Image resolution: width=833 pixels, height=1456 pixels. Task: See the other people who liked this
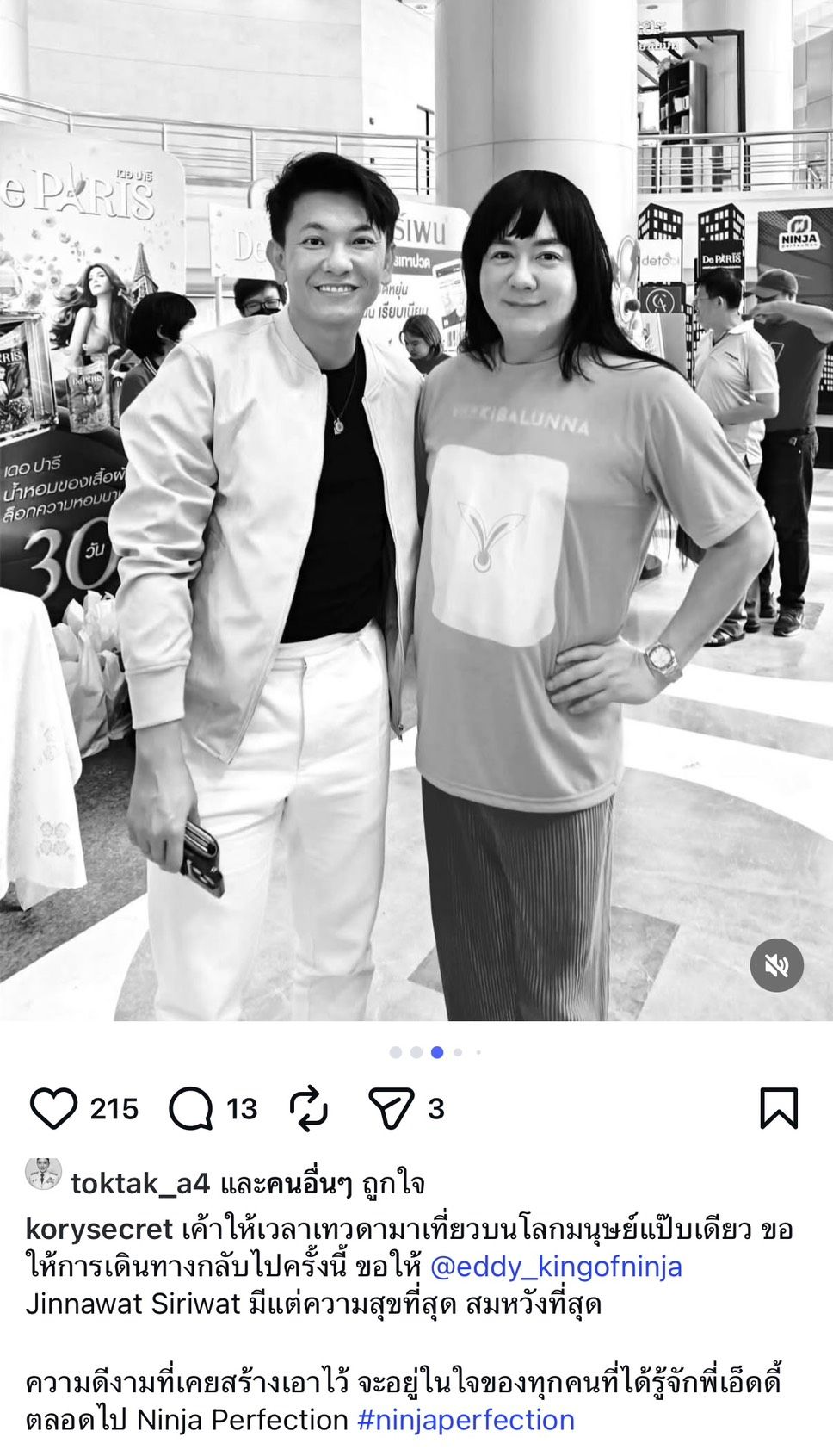click(x=309, y=1184)
